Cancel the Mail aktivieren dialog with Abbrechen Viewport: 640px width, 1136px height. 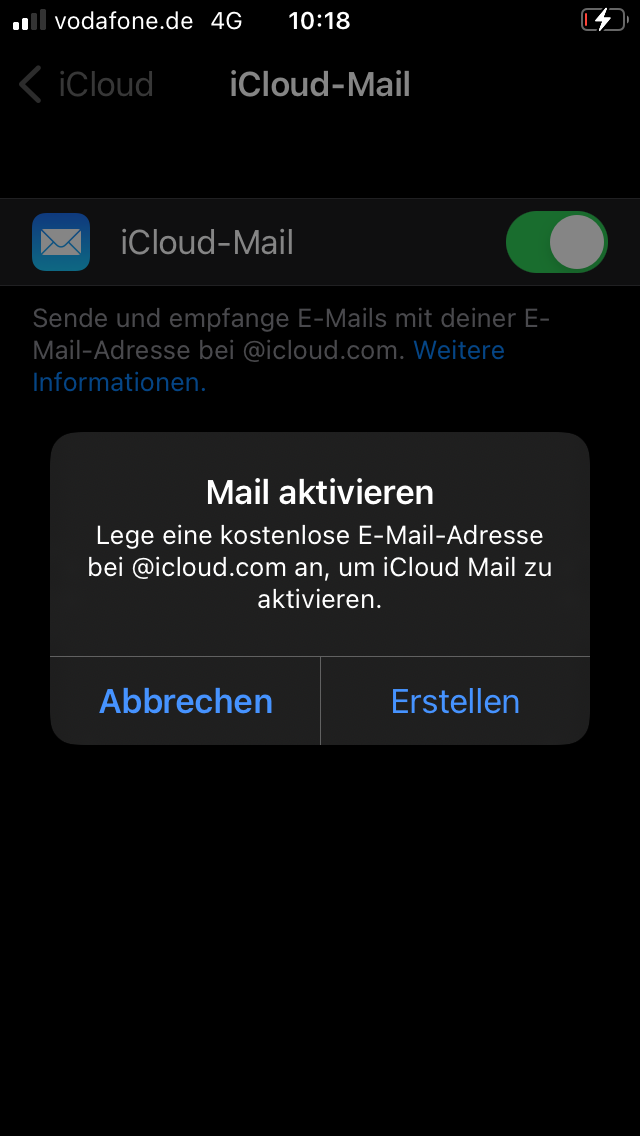point(186,701)
